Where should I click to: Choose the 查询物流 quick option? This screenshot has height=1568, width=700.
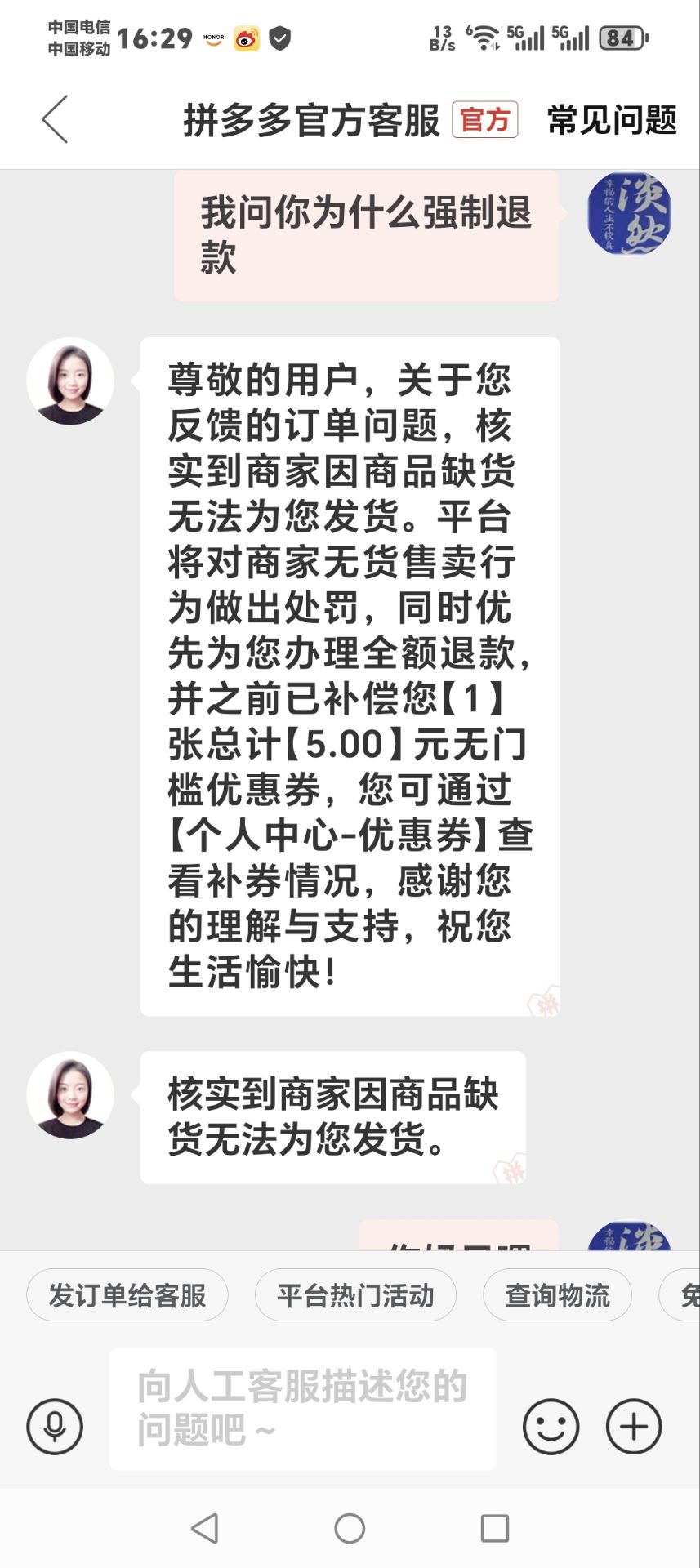point(557,1295)
